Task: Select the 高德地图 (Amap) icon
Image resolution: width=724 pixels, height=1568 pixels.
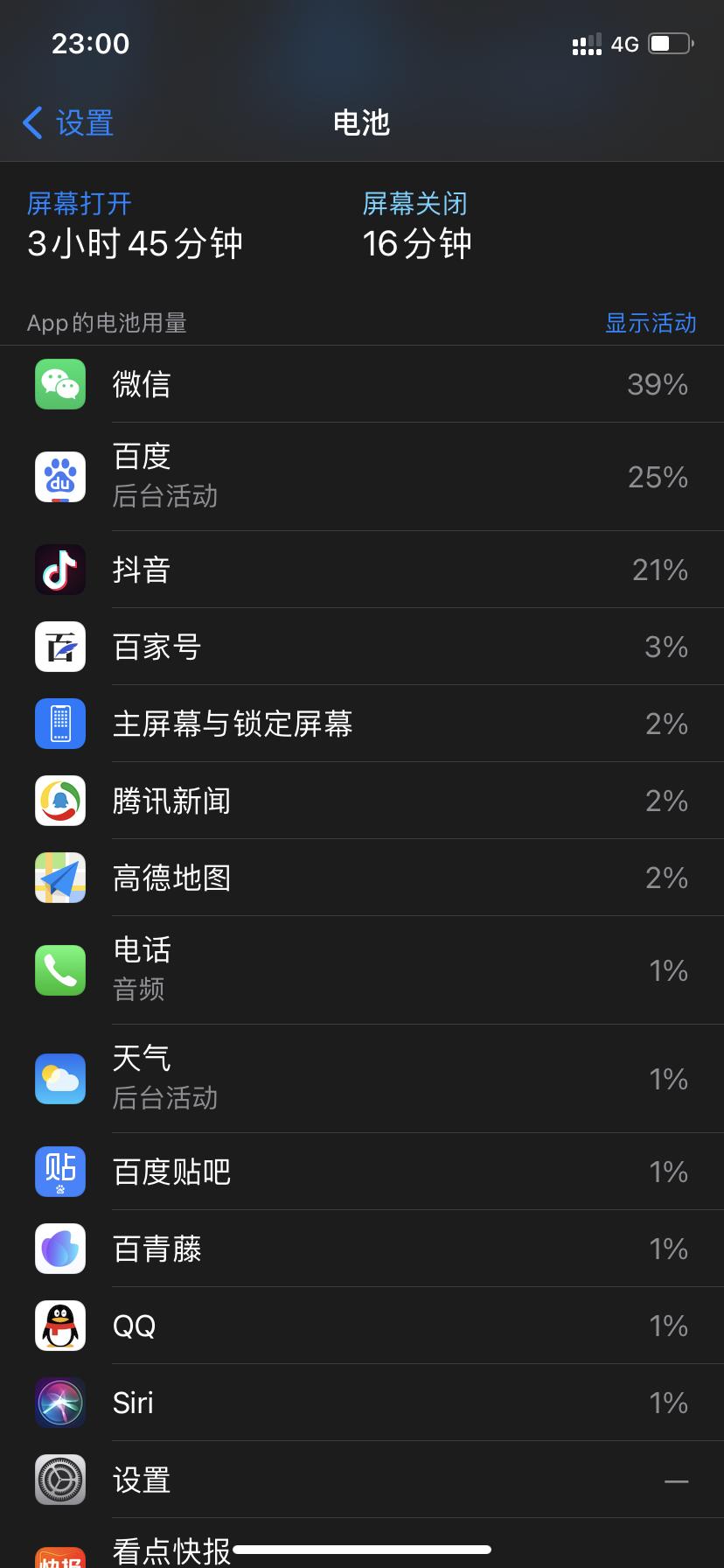Action: pyautogui.click(x=59, y=878)
